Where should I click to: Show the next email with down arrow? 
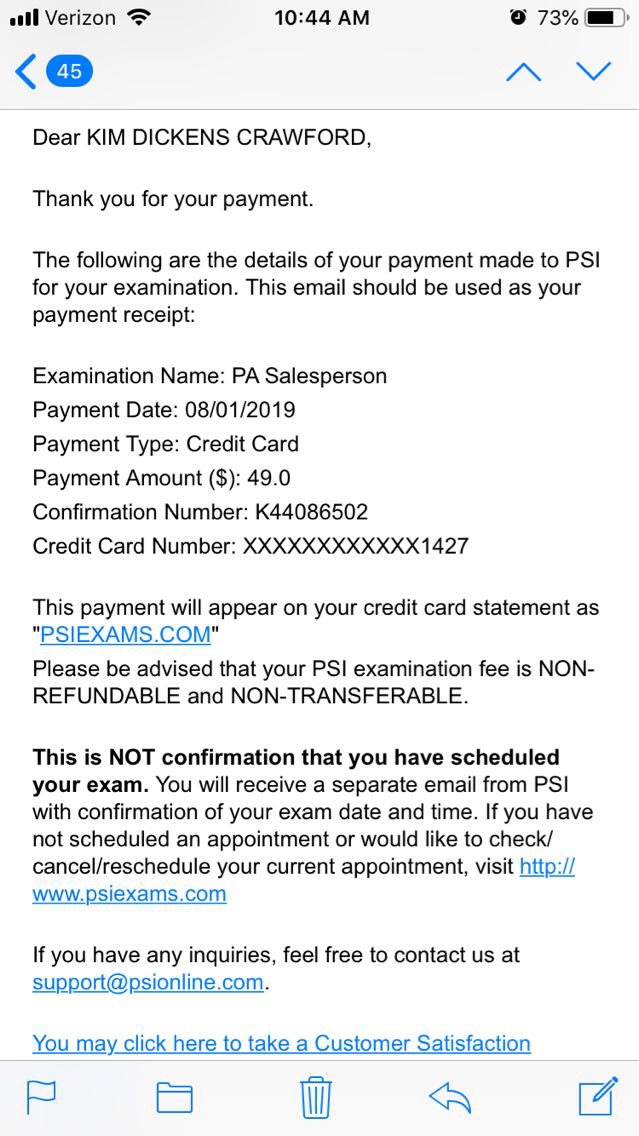pyautogui.click(x=593, y=72)
